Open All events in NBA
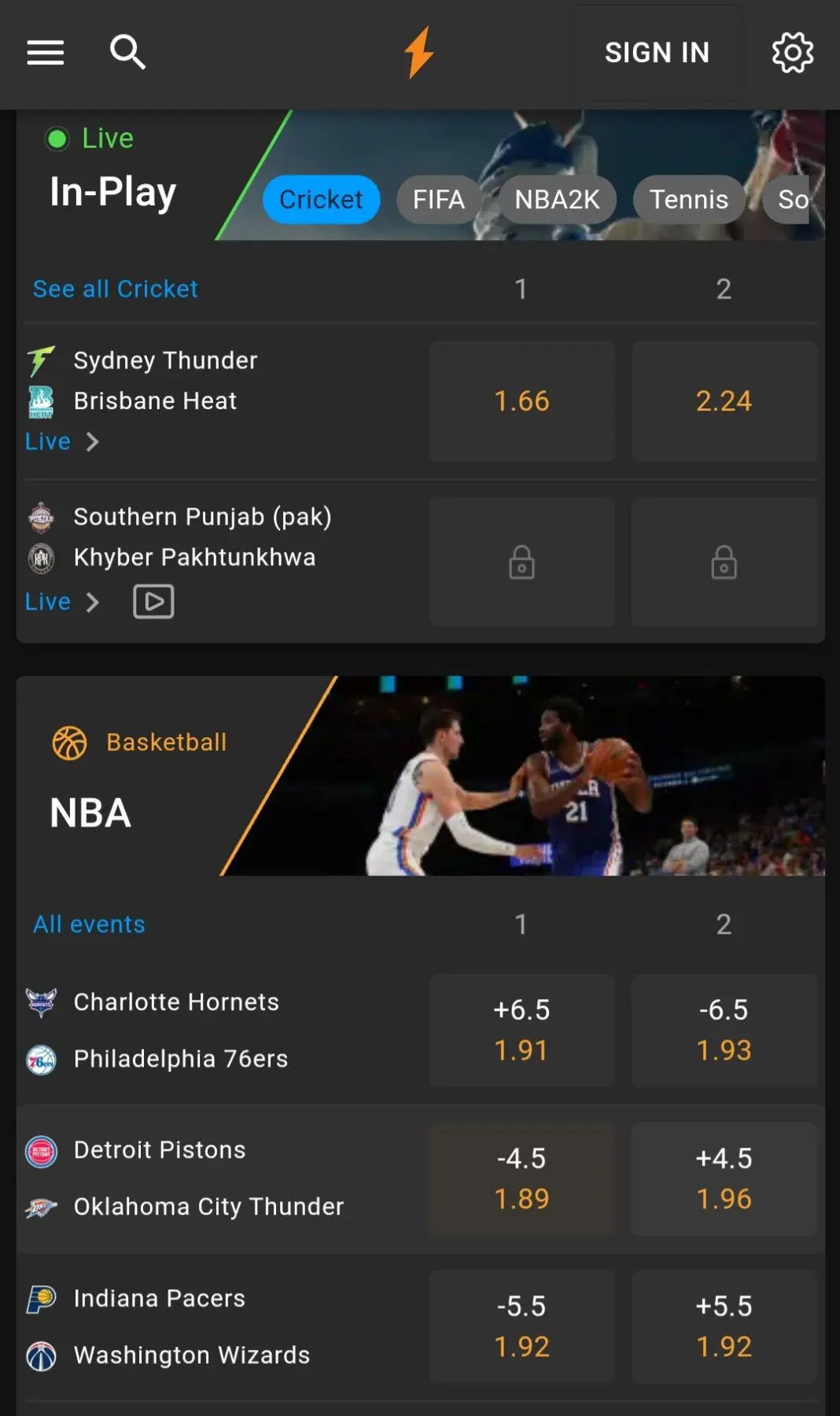 [x=89, y=924]
